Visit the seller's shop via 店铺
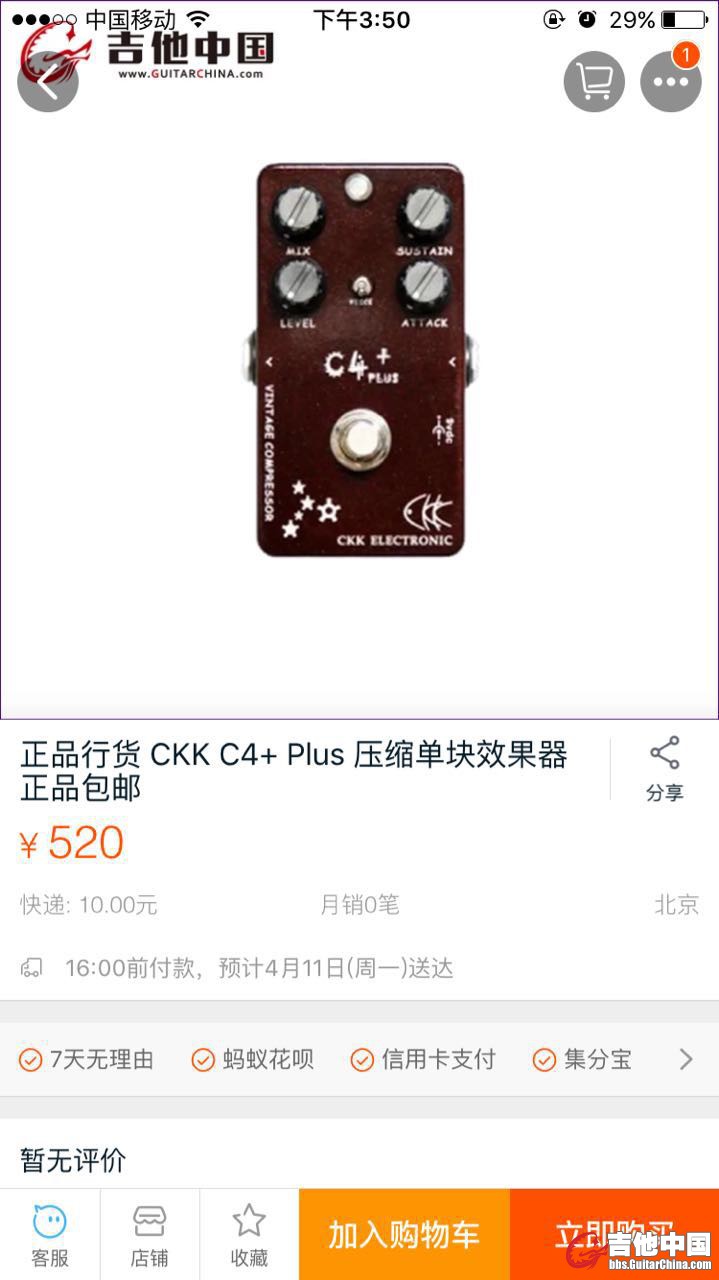 click(149, 1235)
